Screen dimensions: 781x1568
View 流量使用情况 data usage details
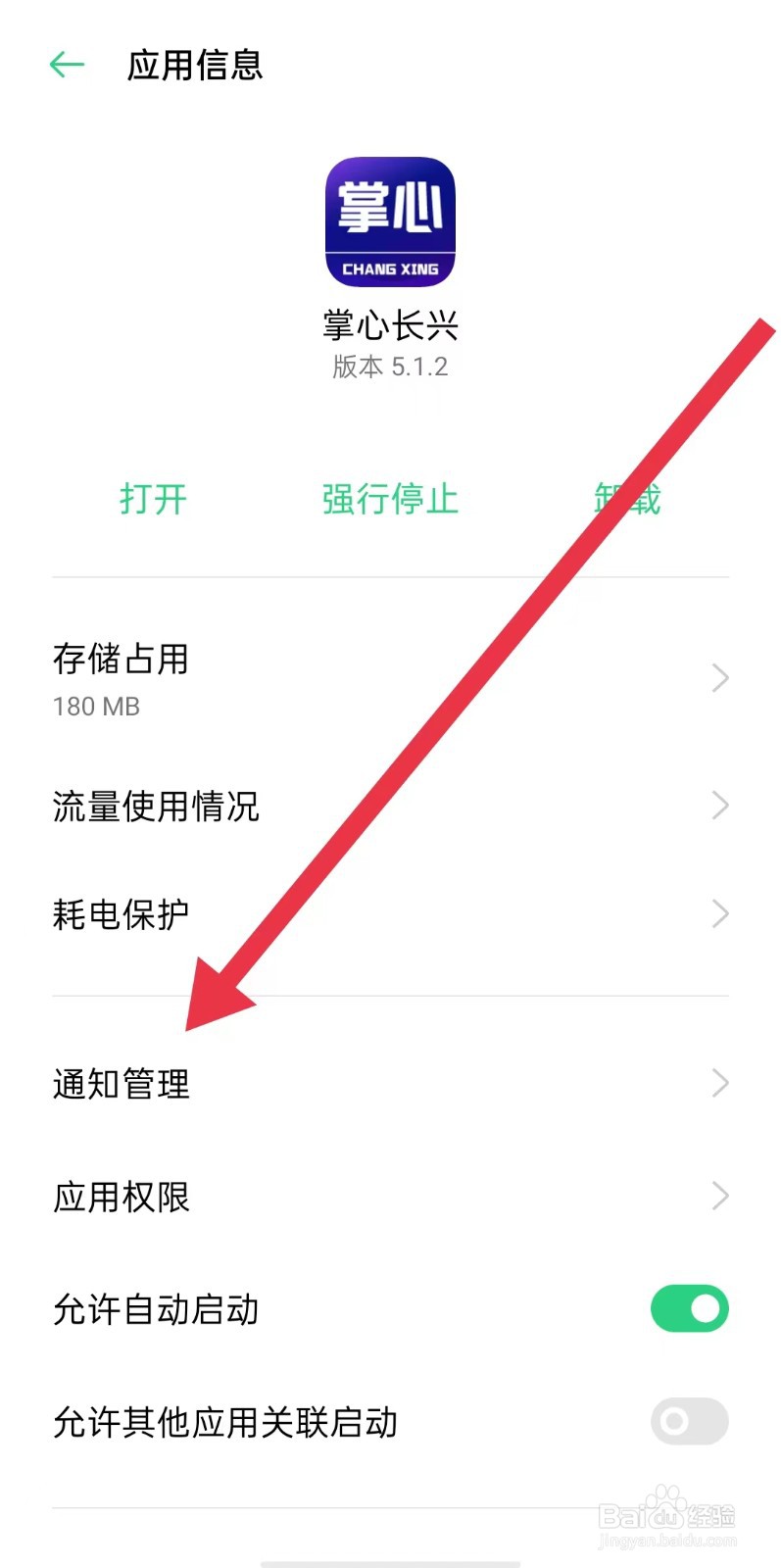[x=157, y=806]
